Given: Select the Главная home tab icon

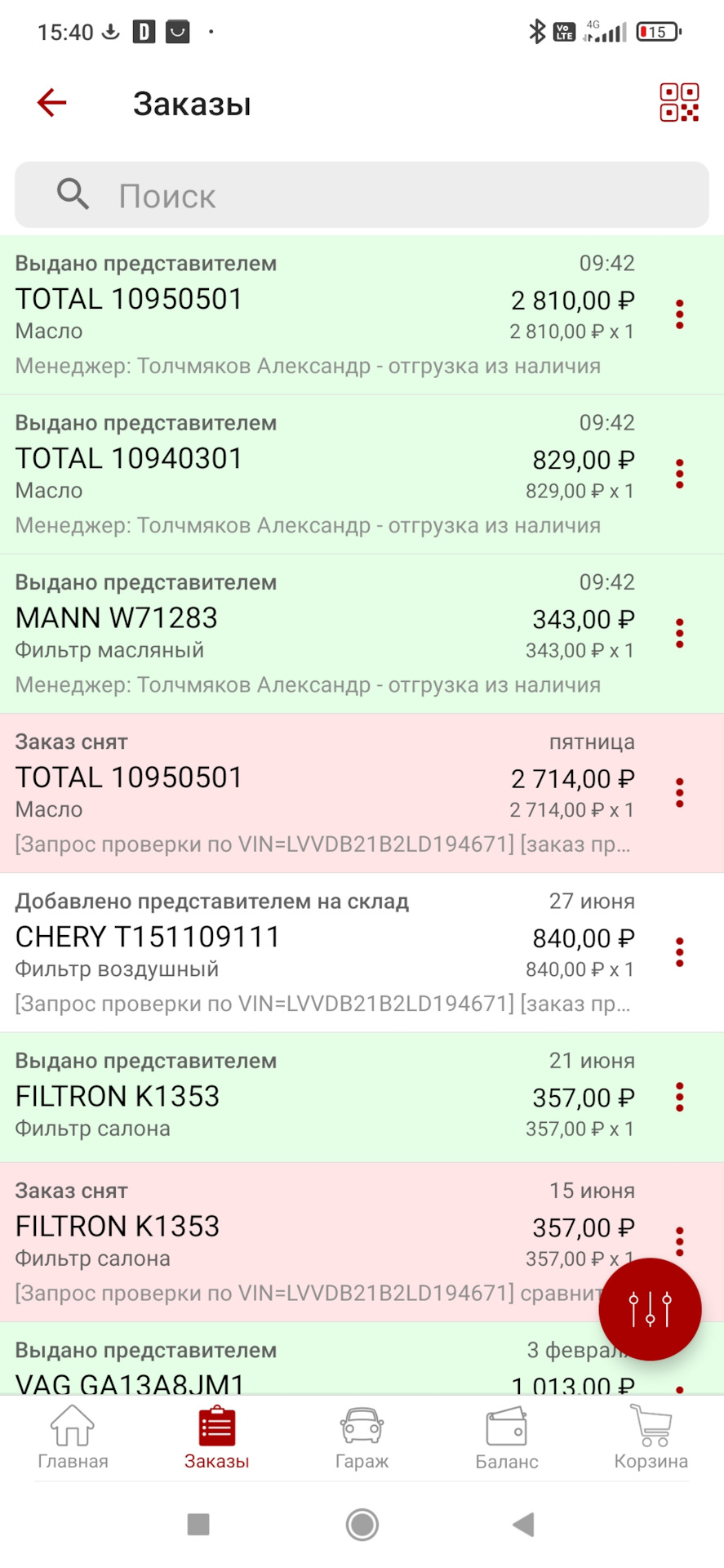Looking at the screenshot, I should (x=73, y=1425).
